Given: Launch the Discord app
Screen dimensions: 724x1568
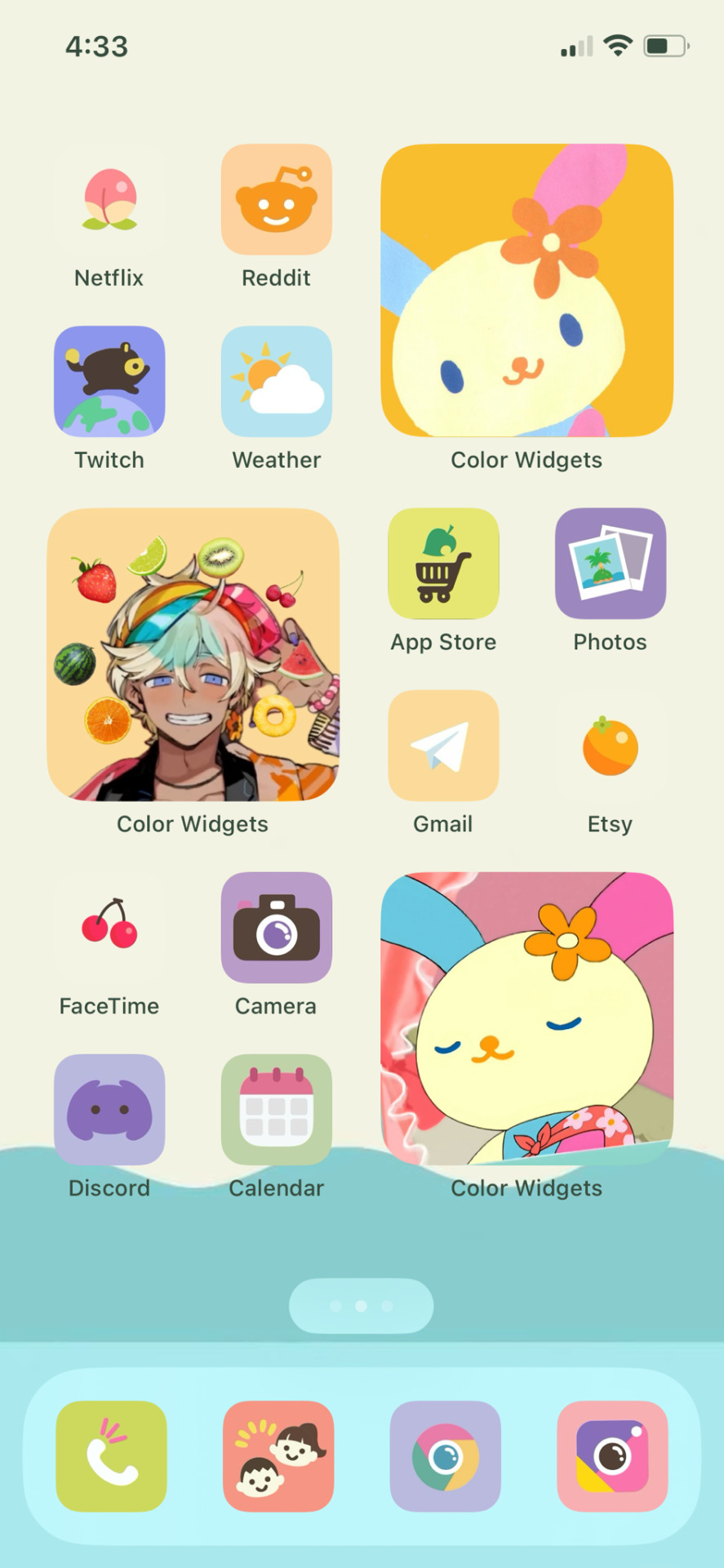Looking at the screenshot, I should 109,1110.
